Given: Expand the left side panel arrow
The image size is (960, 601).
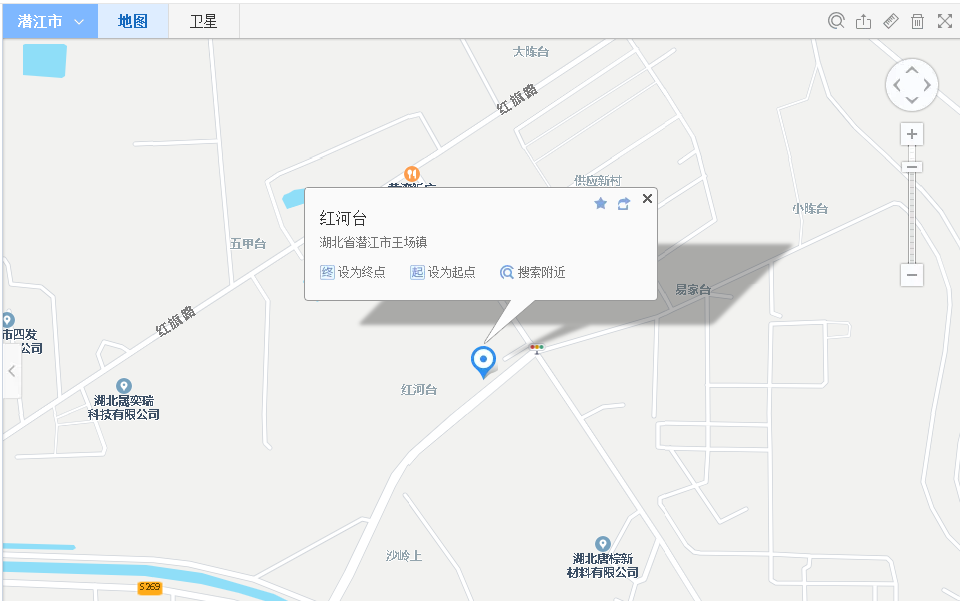Looking at the screenshot, I should click(11, 371).
